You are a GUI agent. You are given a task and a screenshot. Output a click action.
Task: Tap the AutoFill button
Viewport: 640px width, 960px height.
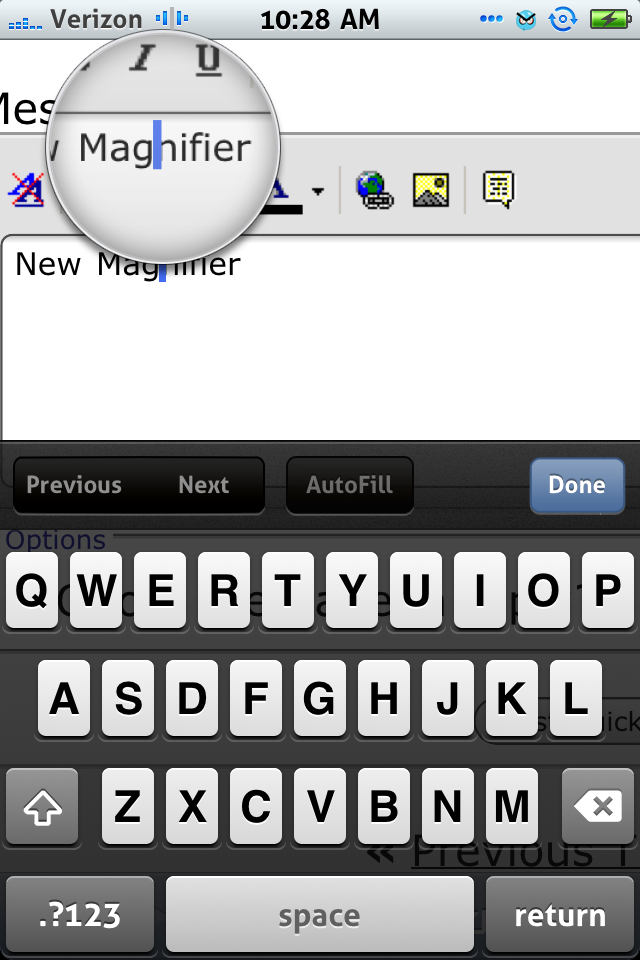click(349, 485)
